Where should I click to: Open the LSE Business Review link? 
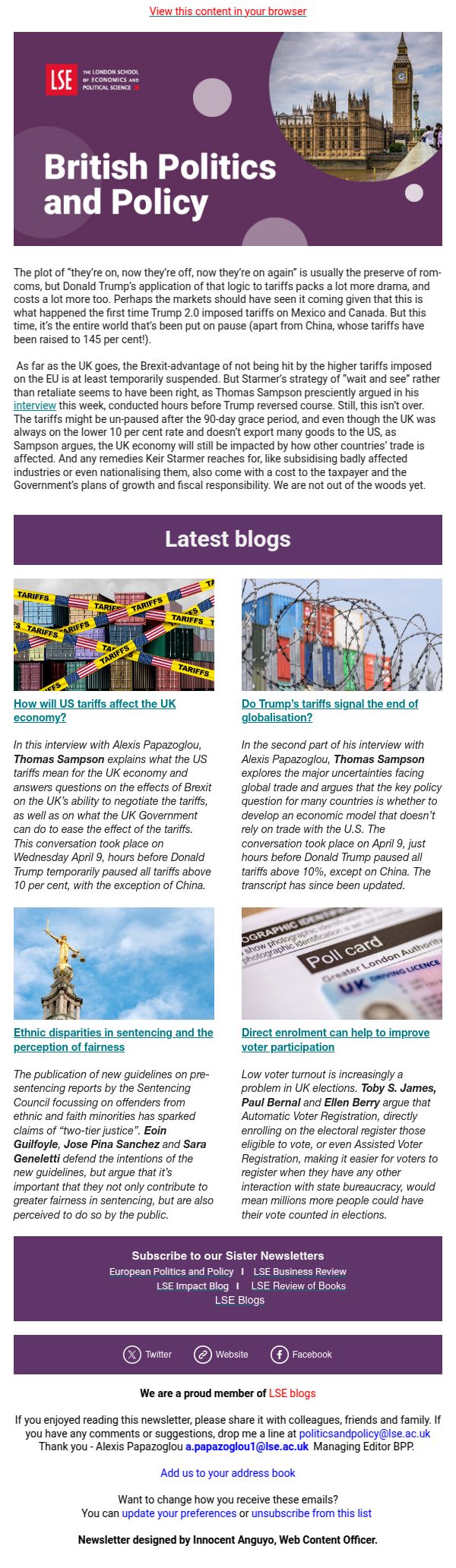tap(299, 1271)
